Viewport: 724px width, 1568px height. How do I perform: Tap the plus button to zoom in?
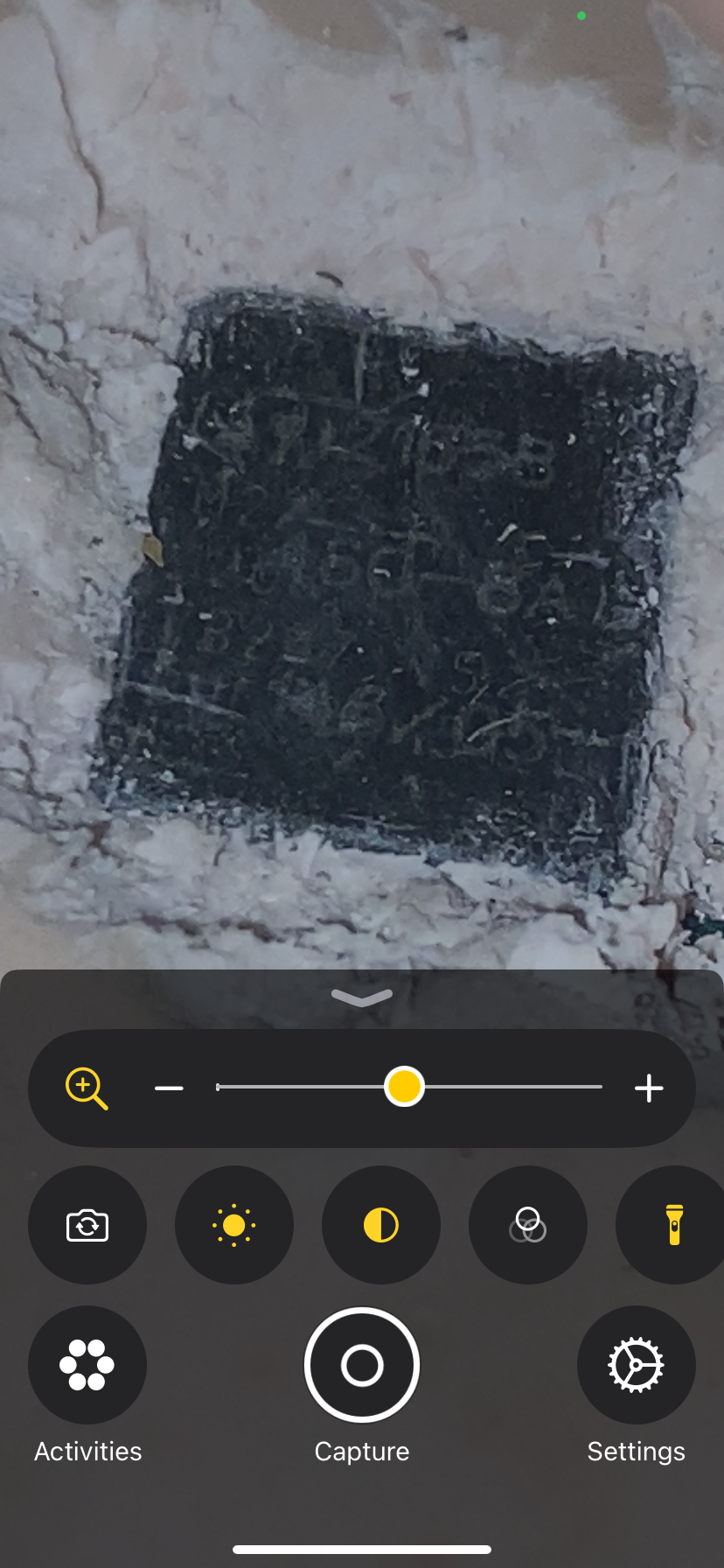pos(649,1088)
